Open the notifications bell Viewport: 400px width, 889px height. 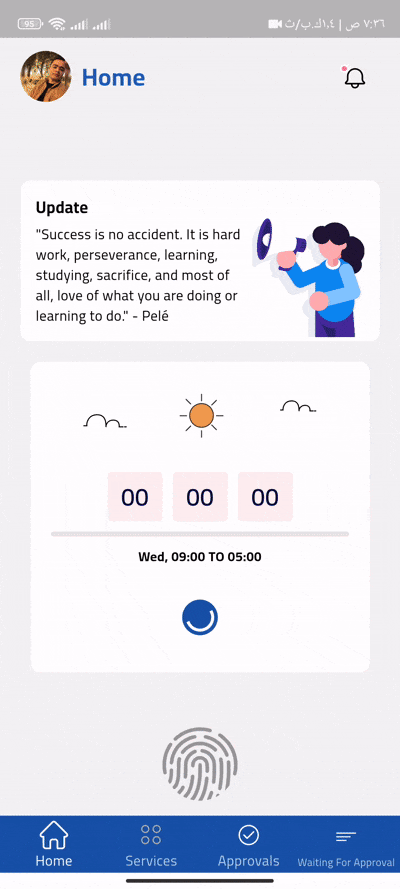point(355,78)
